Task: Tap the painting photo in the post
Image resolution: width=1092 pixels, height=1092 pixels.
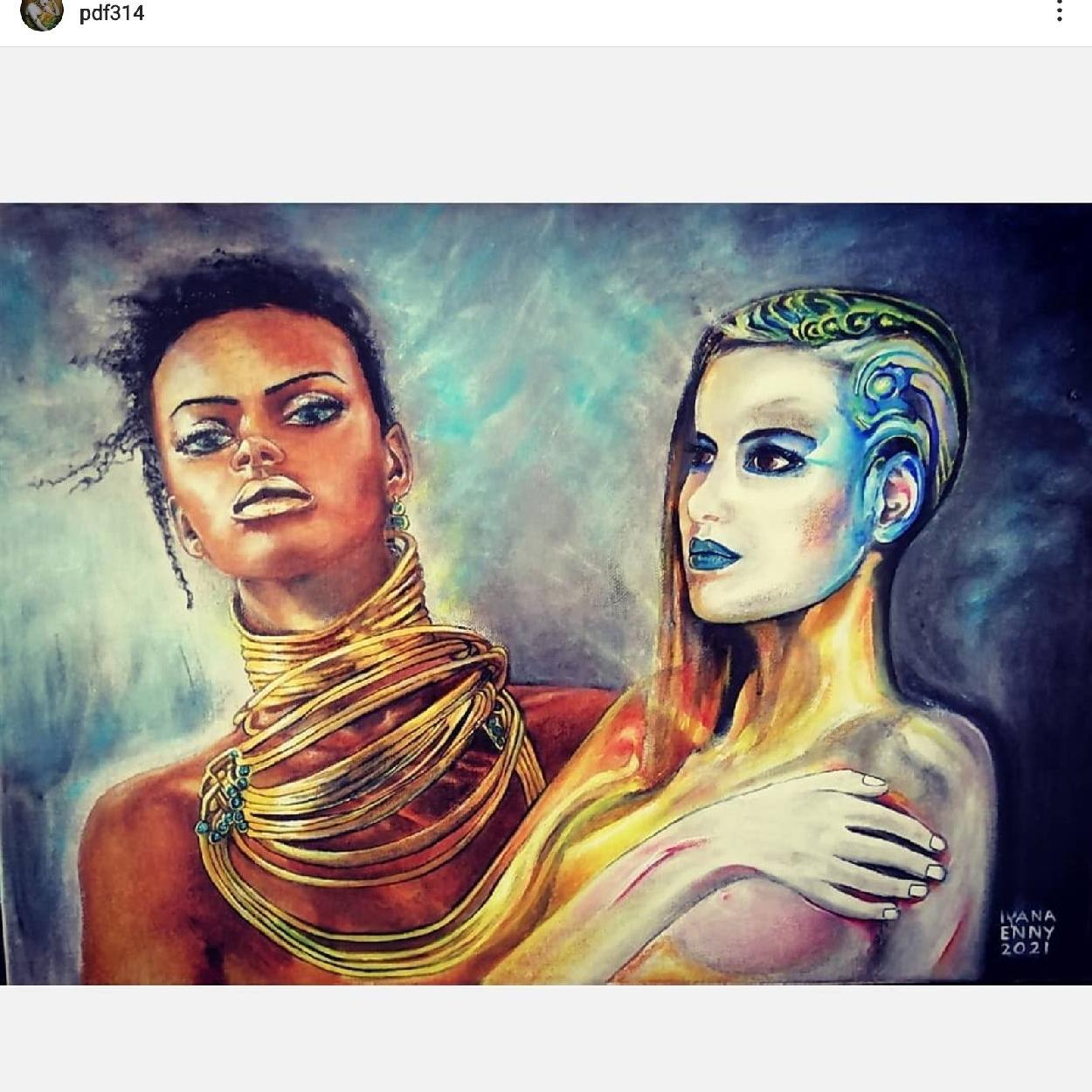Action: [x=545, y=594]
